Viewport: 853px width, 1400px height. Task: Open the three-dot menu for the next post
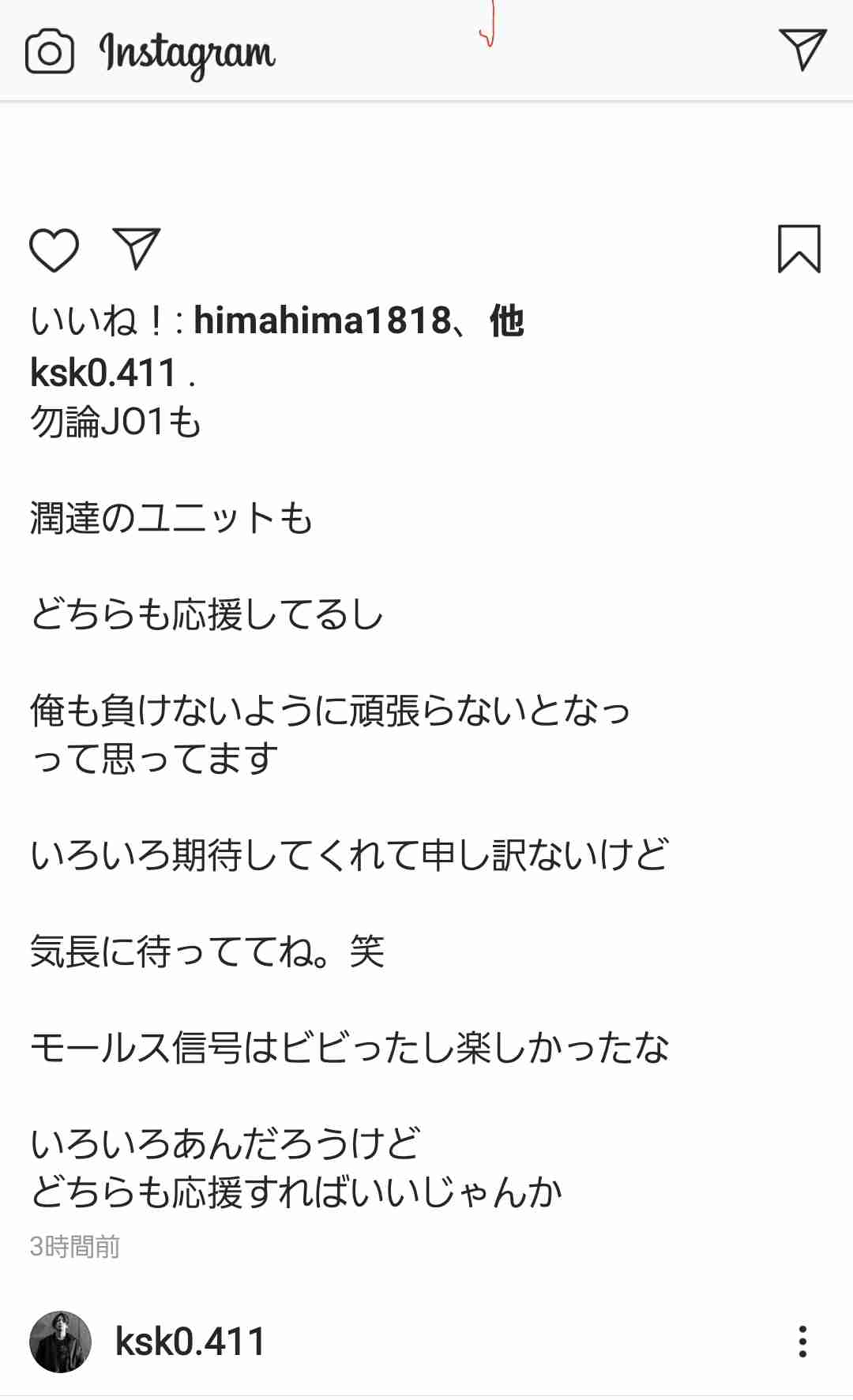click(802, 1342)
